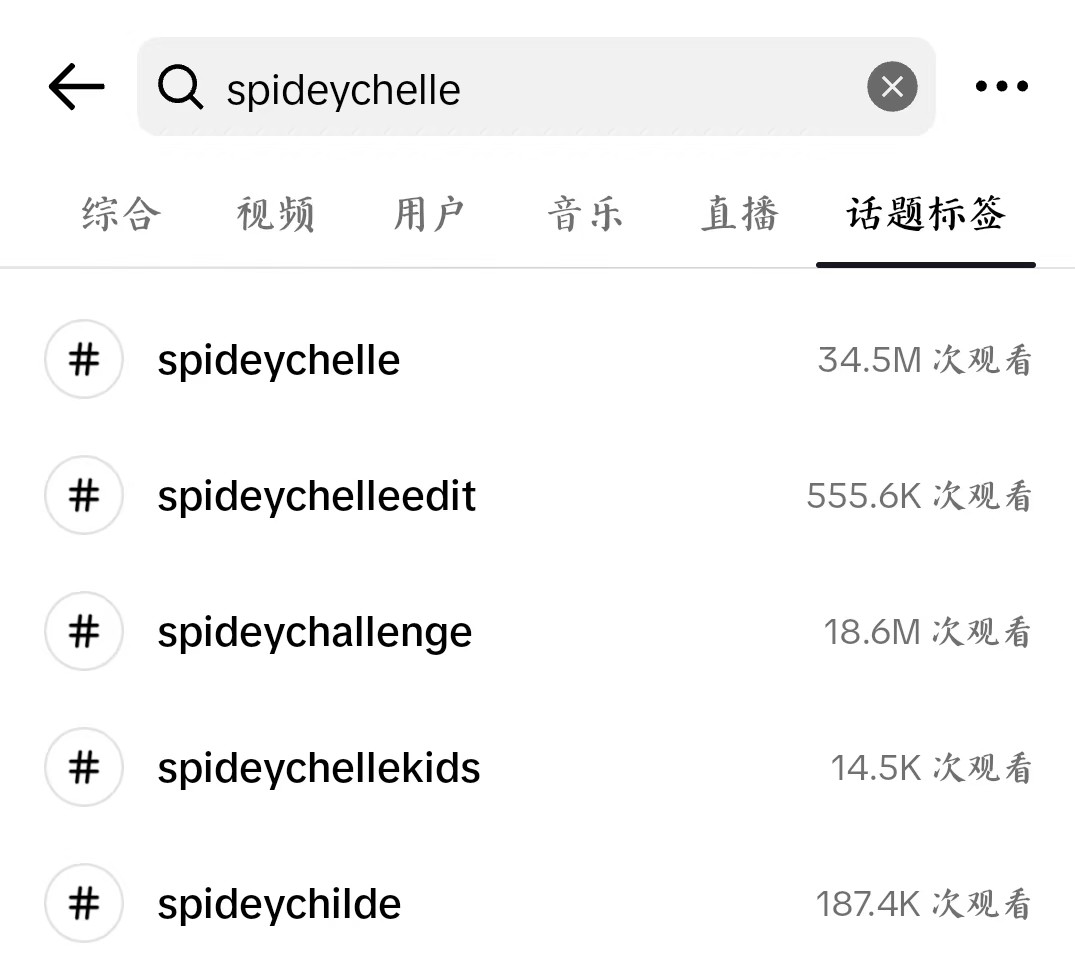Open the spideychelleedit hashtag
This screenshot has width=1075, height=976.
(x=538, y=495)
